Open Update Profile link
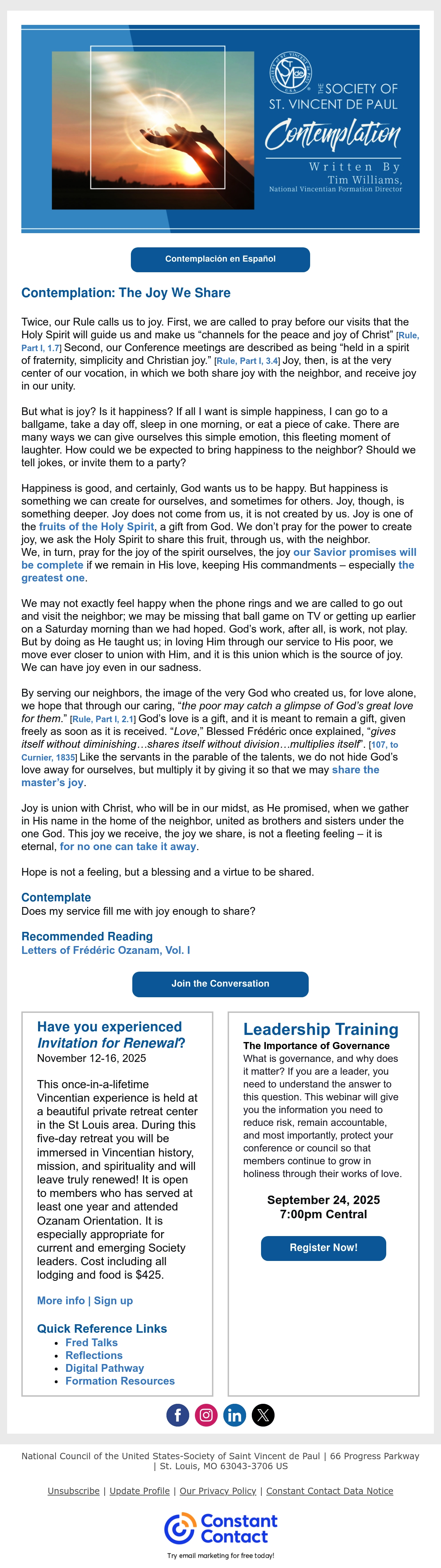 [139, 1491]
